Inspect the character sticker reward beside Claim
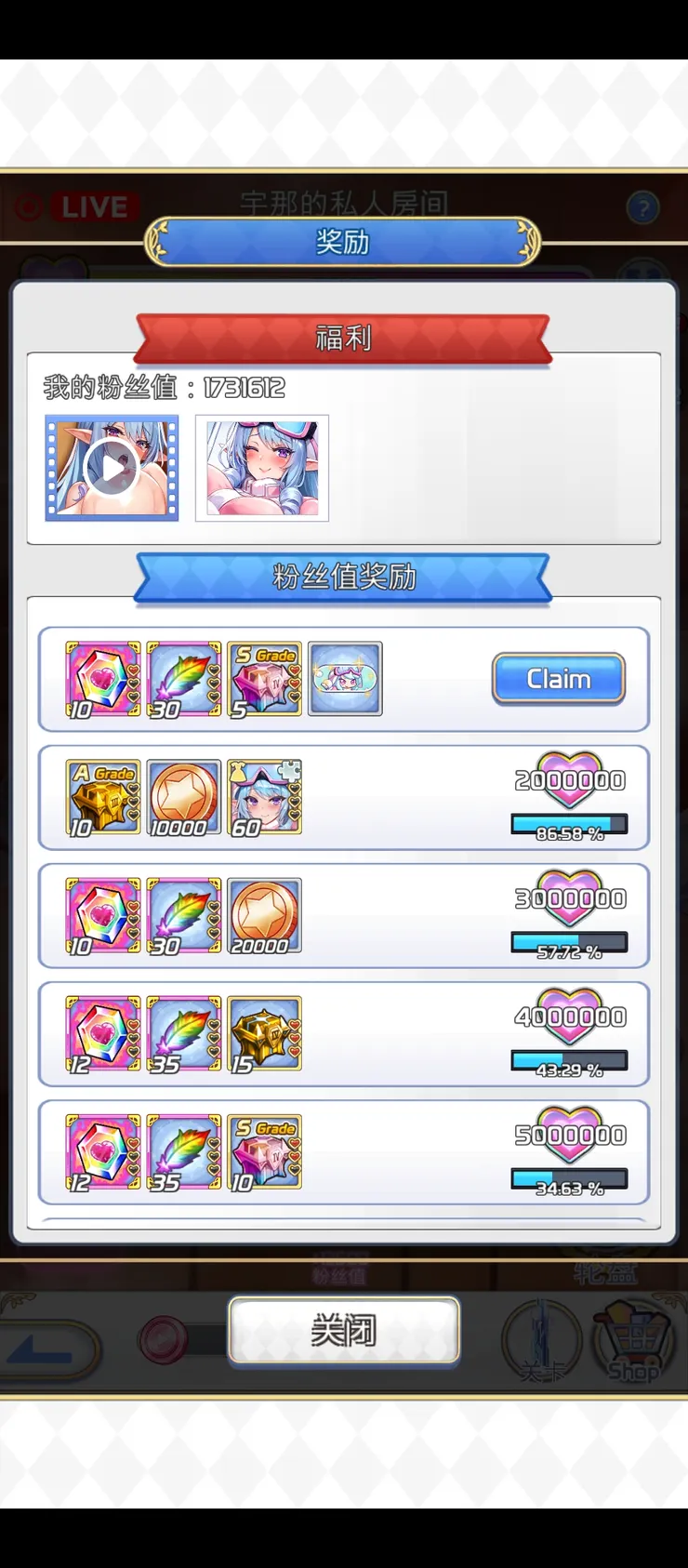This screenshot has height=1568, width=688. 345,679
